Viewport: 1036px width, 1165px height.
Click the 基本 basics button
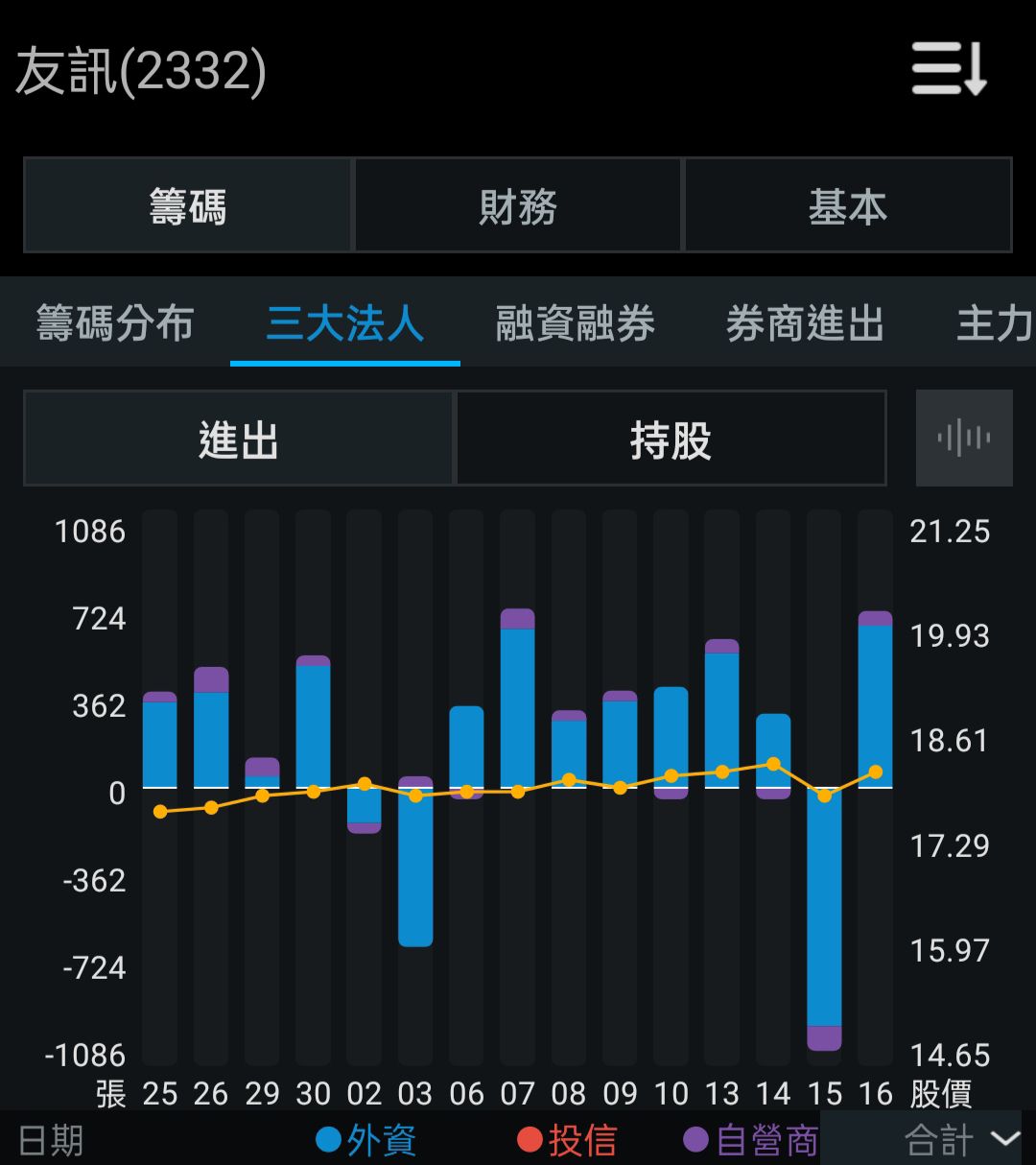pos(848,205)
